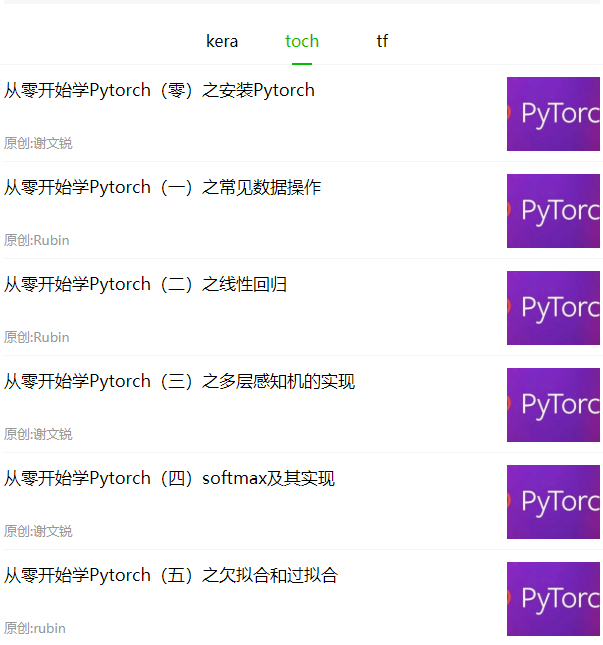The width and height of the screenshot is (603, 645).
Task: Open article （一）之常见数据操作
Action: click(163, 188)
